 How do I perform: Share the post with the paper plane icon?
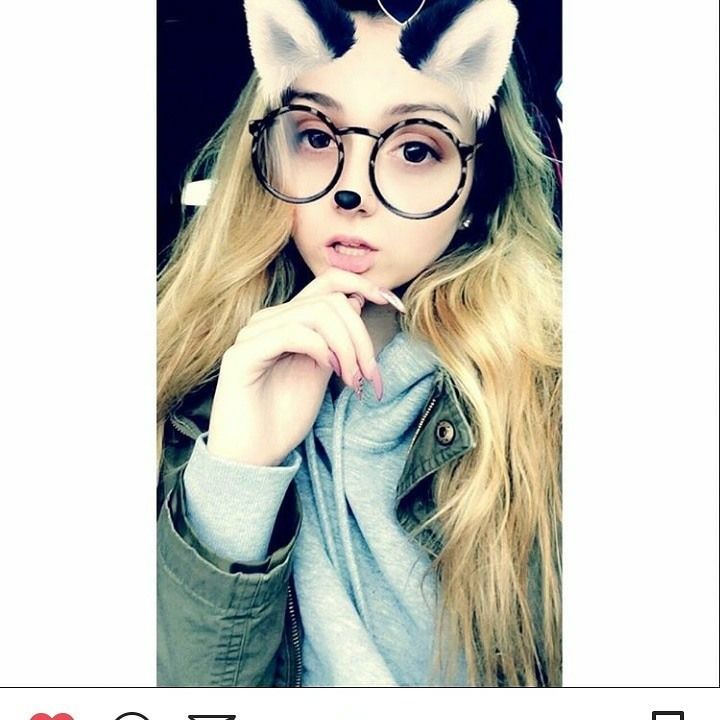click(x=211, y=716)
